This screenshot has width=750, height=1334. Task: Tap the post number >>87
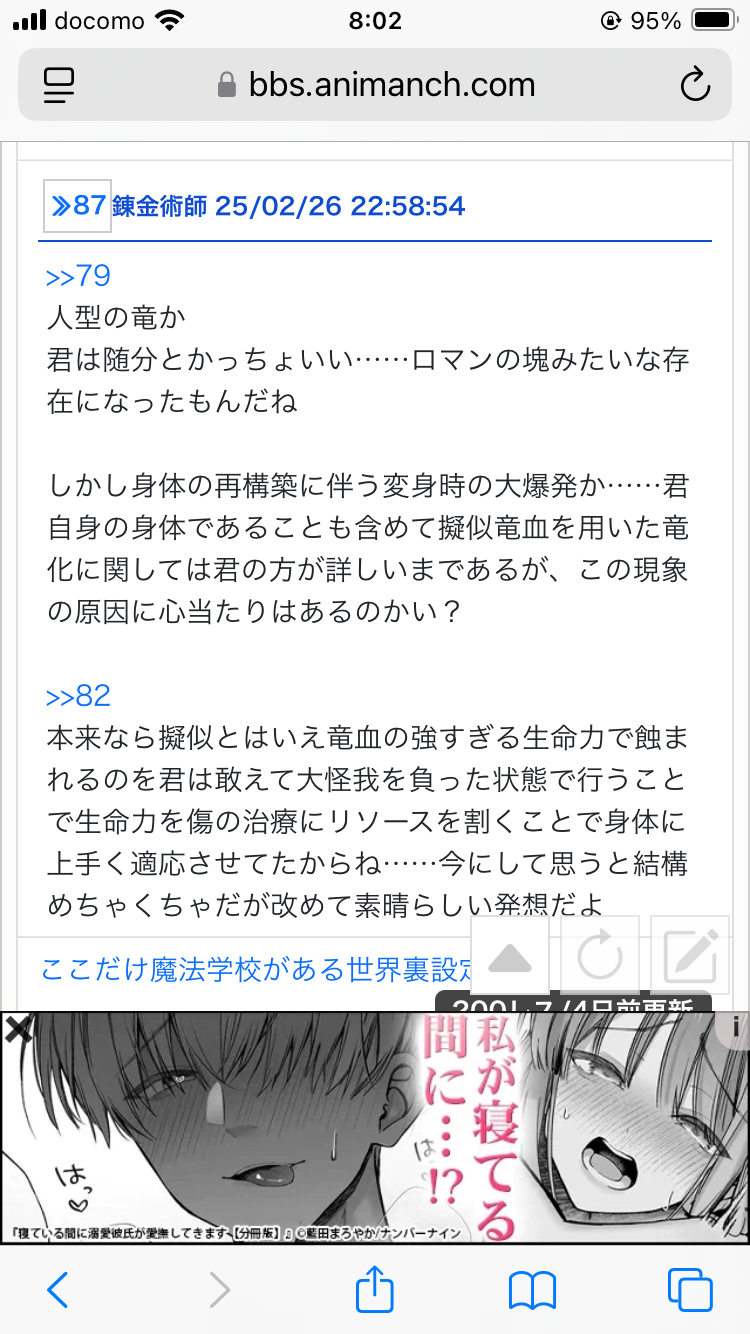coord(78,206)
